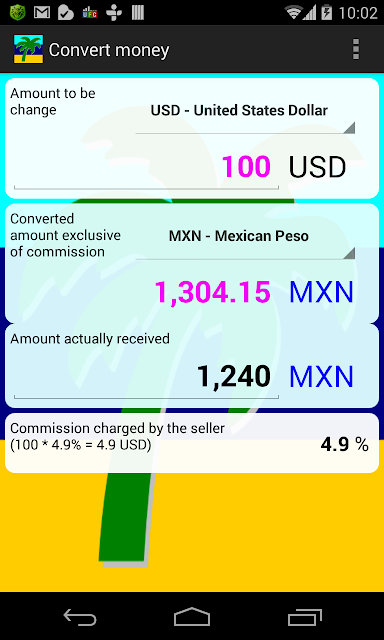Viewport: 384px width, 640px height.
Task: Open the overflow menu
Action: (x=356, y=49)
